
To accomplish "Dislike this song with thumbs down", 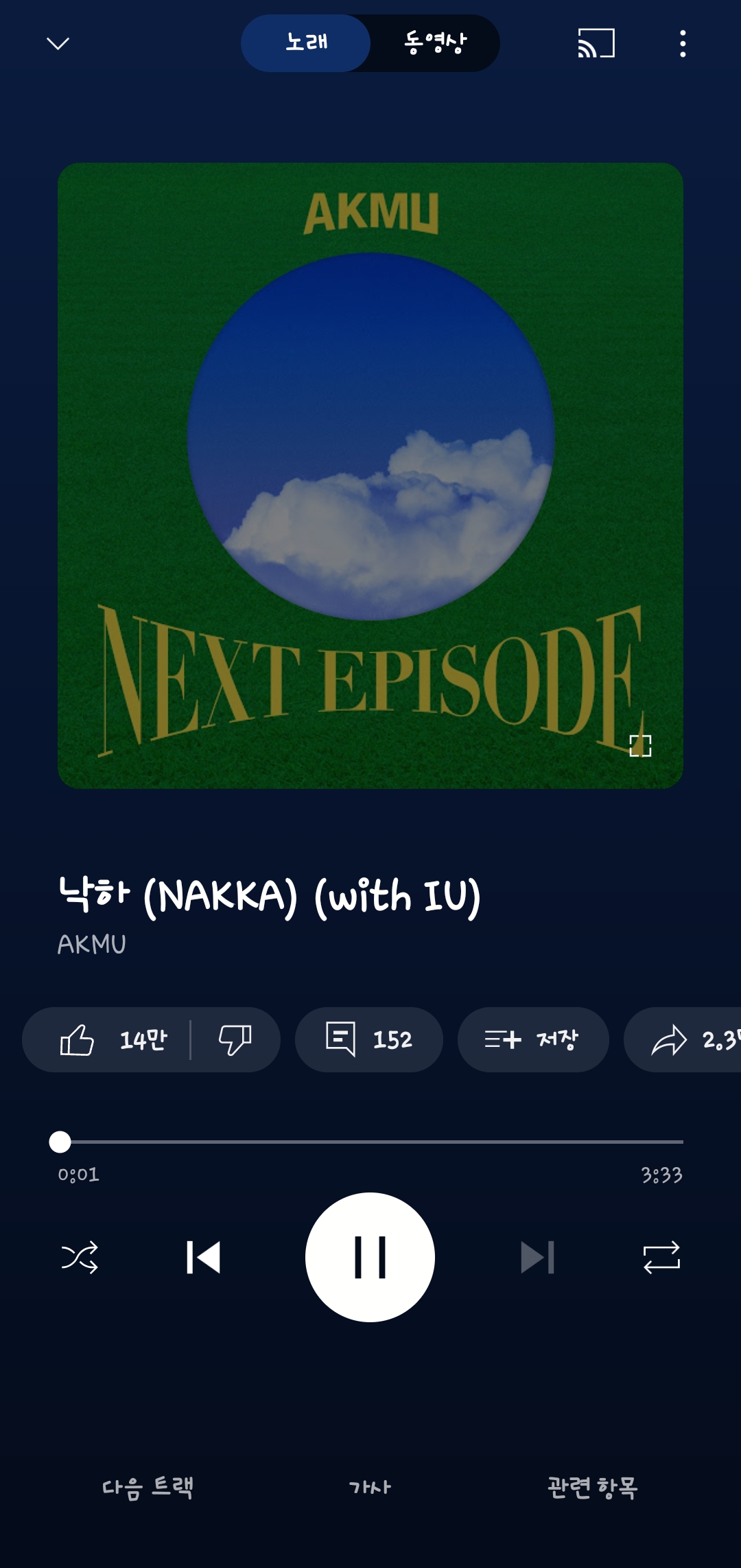I will (235, 1039).
